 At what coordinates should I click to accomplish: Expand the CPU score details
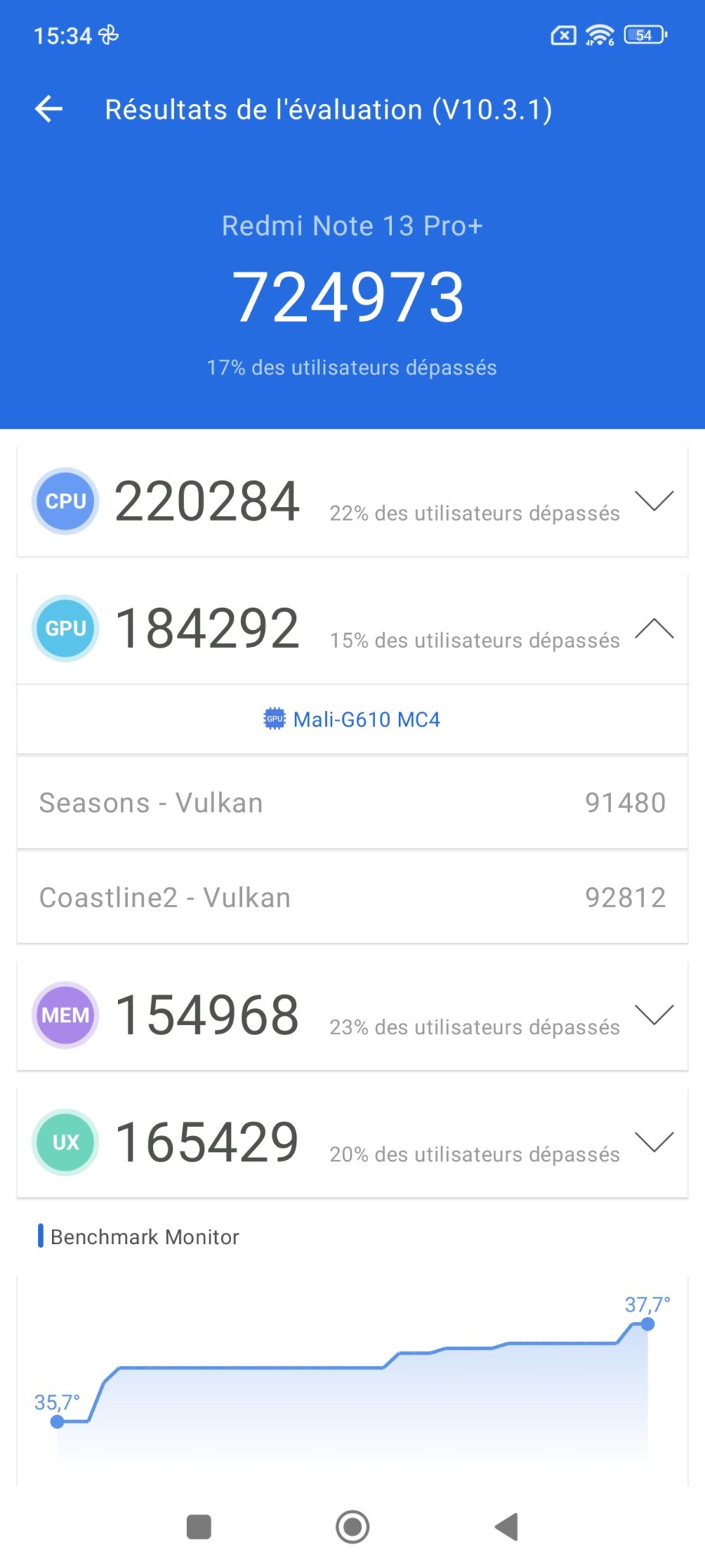click(x=654, y=501)
